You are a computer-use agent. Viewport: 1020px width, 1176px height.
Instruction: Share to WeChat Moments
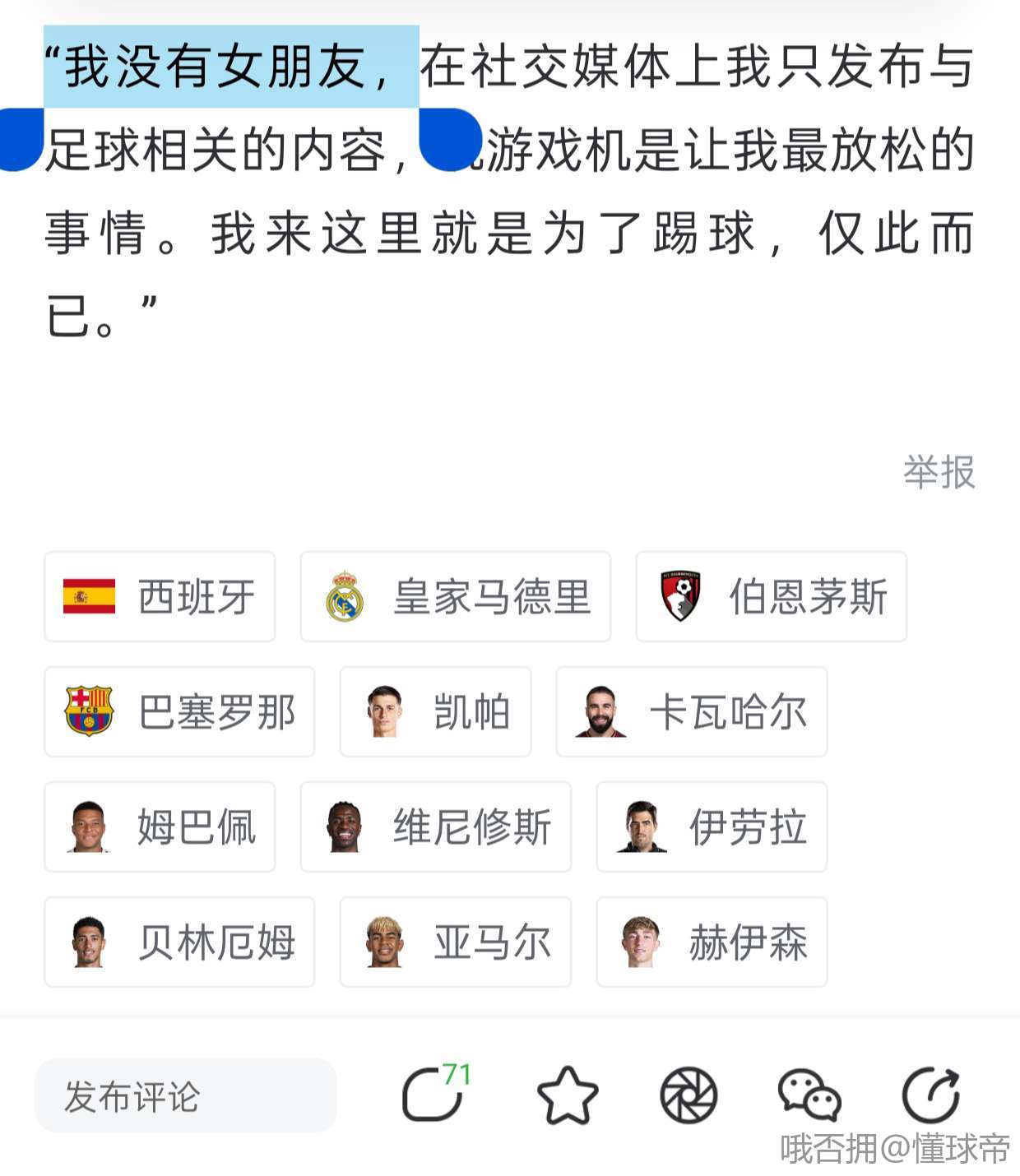(x=688, y=1095)
